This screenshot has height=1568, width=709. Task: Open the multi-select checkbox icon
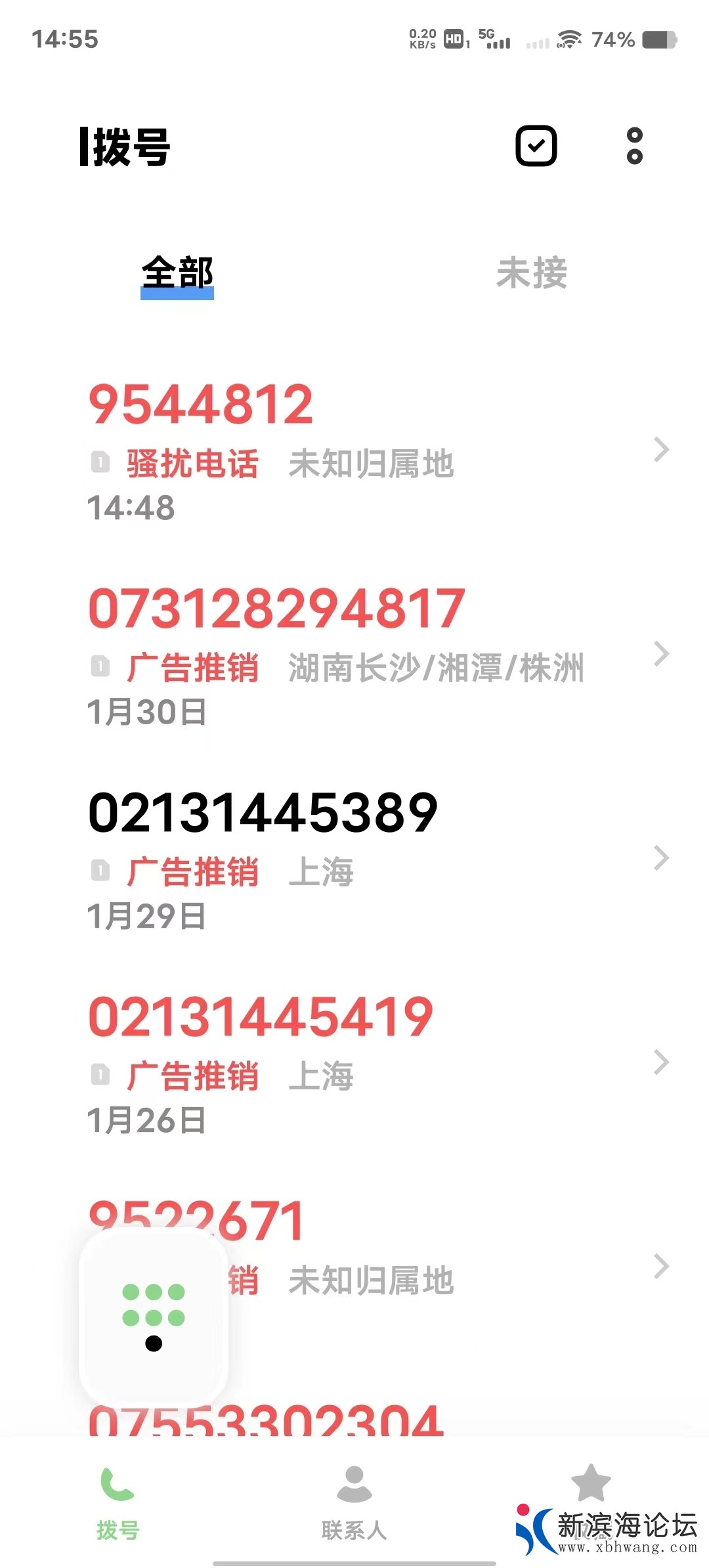(x=536, y=146)
